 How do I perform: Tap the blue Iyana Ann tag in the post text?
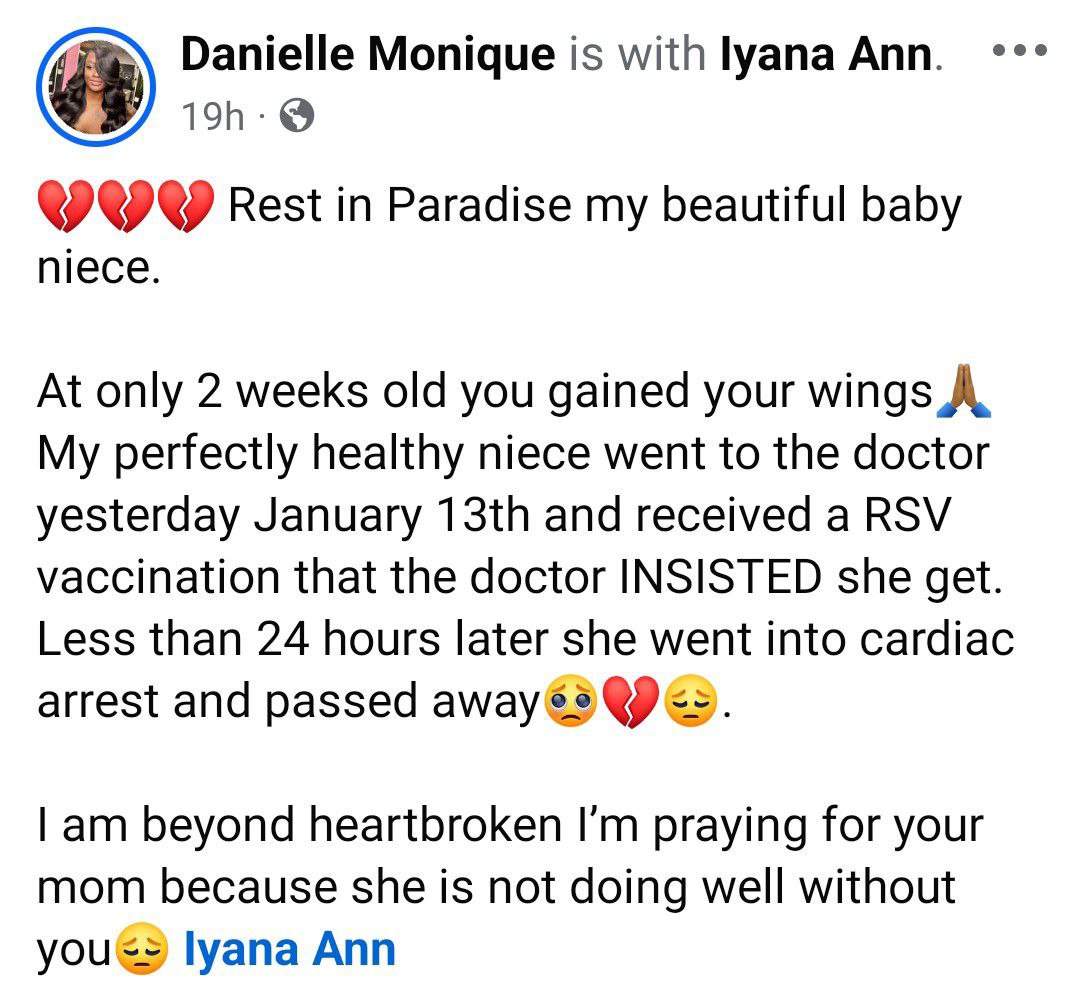pos(291,948)
